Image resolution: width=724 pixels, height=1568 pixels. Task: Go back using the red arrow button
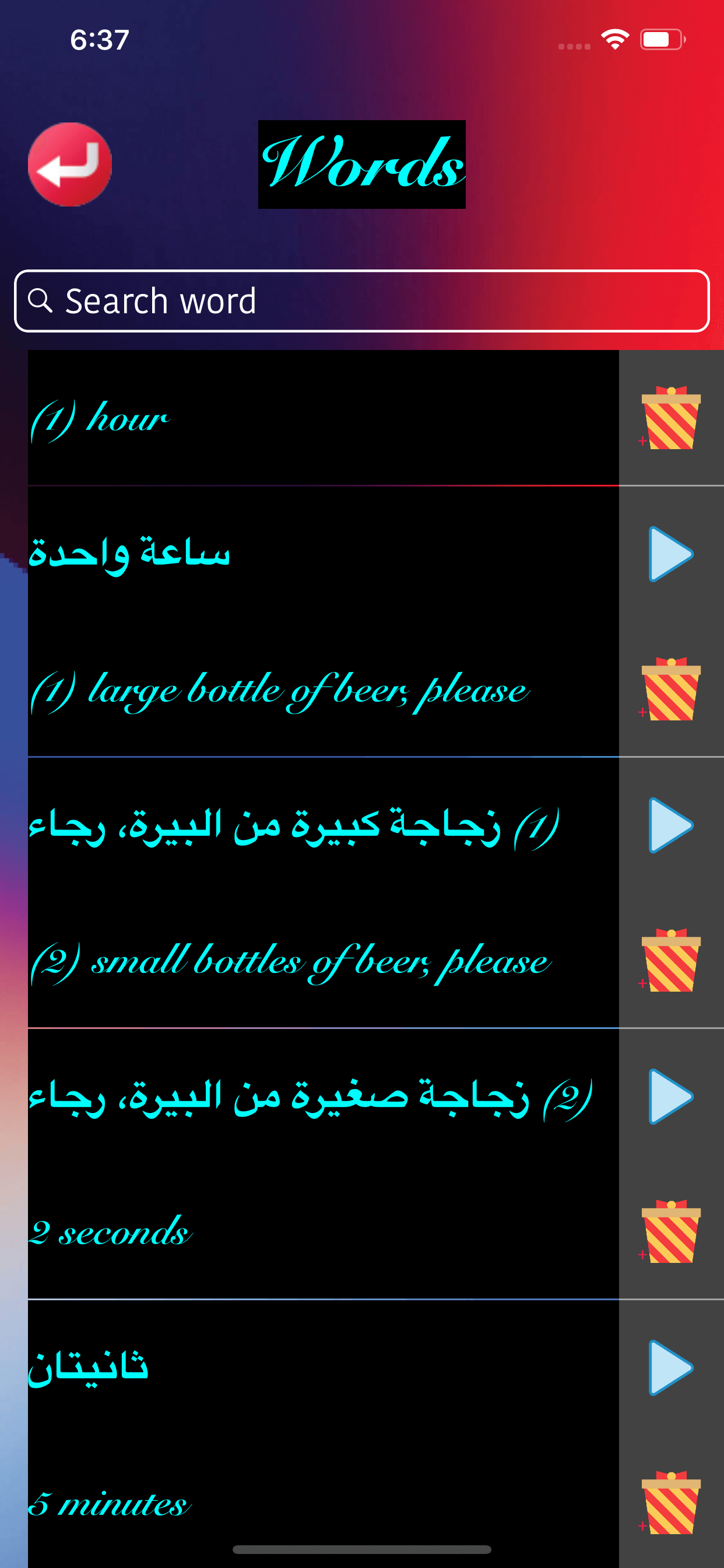click(70, 164)
